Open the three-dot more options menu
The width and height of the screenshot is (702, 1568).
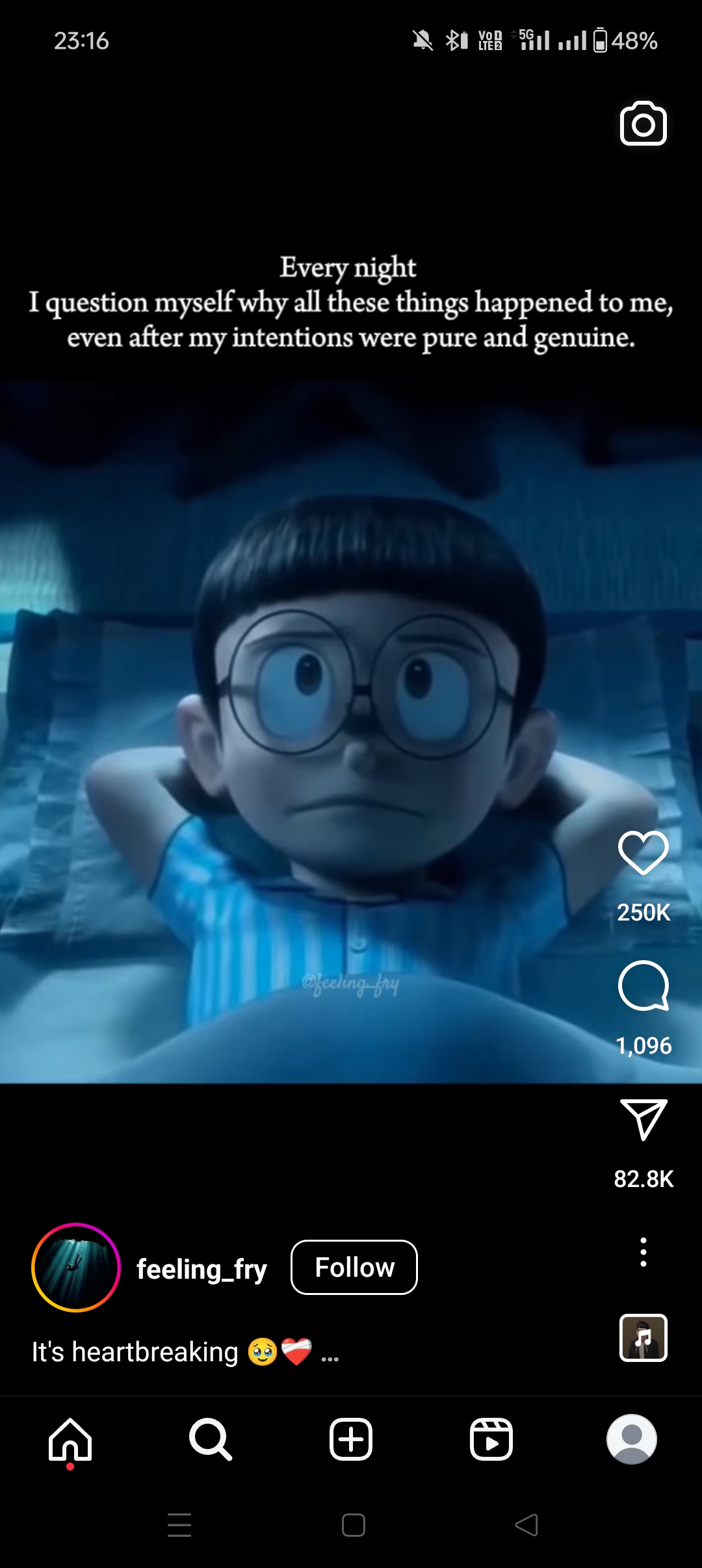[x=643, y=1252]
